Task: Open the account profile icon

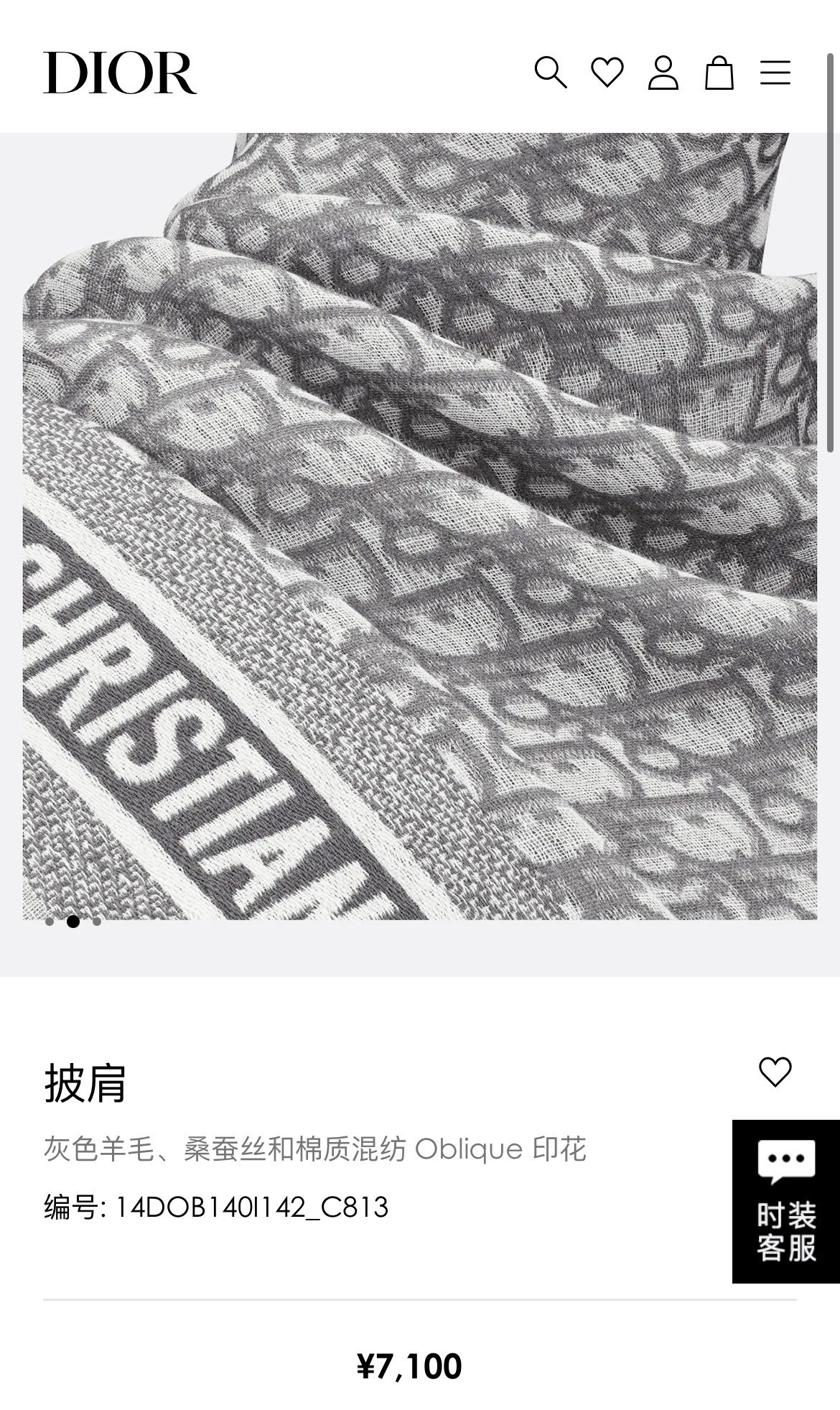Action: coord(663,73)
